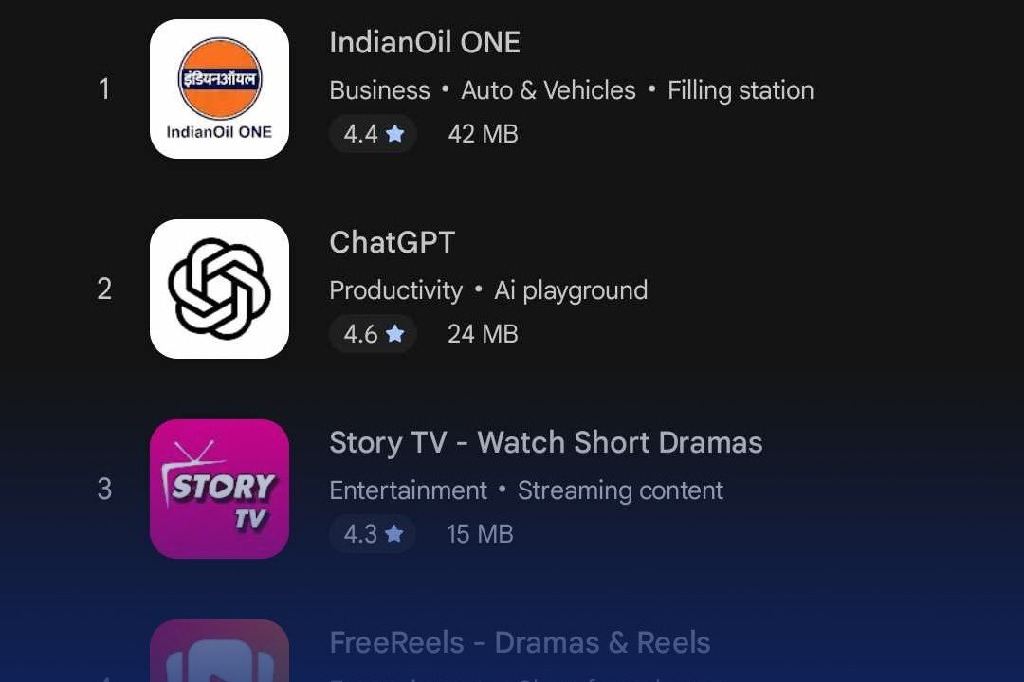Open the IndianOil ONE app listing

424,43
